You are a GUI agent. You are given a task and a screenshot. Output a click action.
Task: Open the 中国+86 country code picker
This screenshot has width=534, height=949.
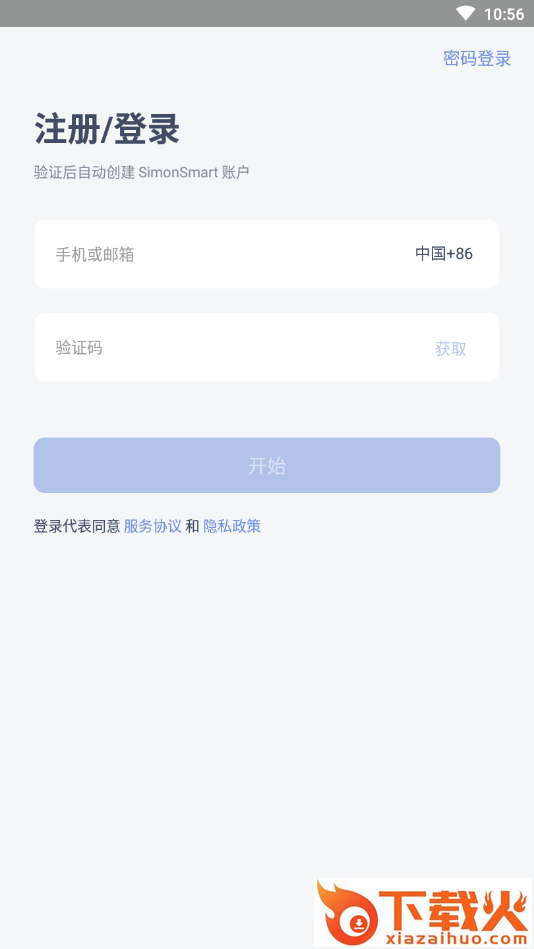[x=444, y=254]
